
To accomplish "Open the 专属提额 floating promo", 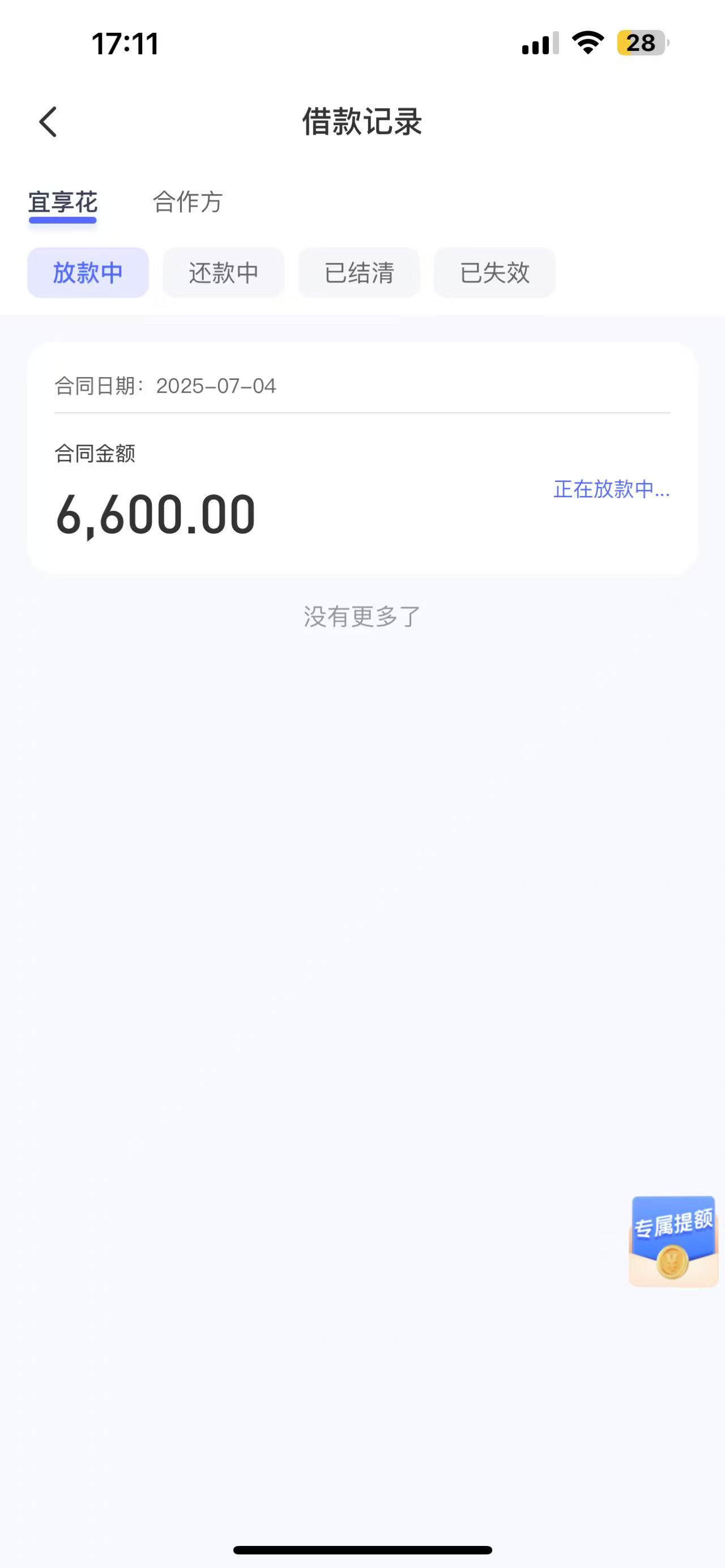I will coord(673,1241).
